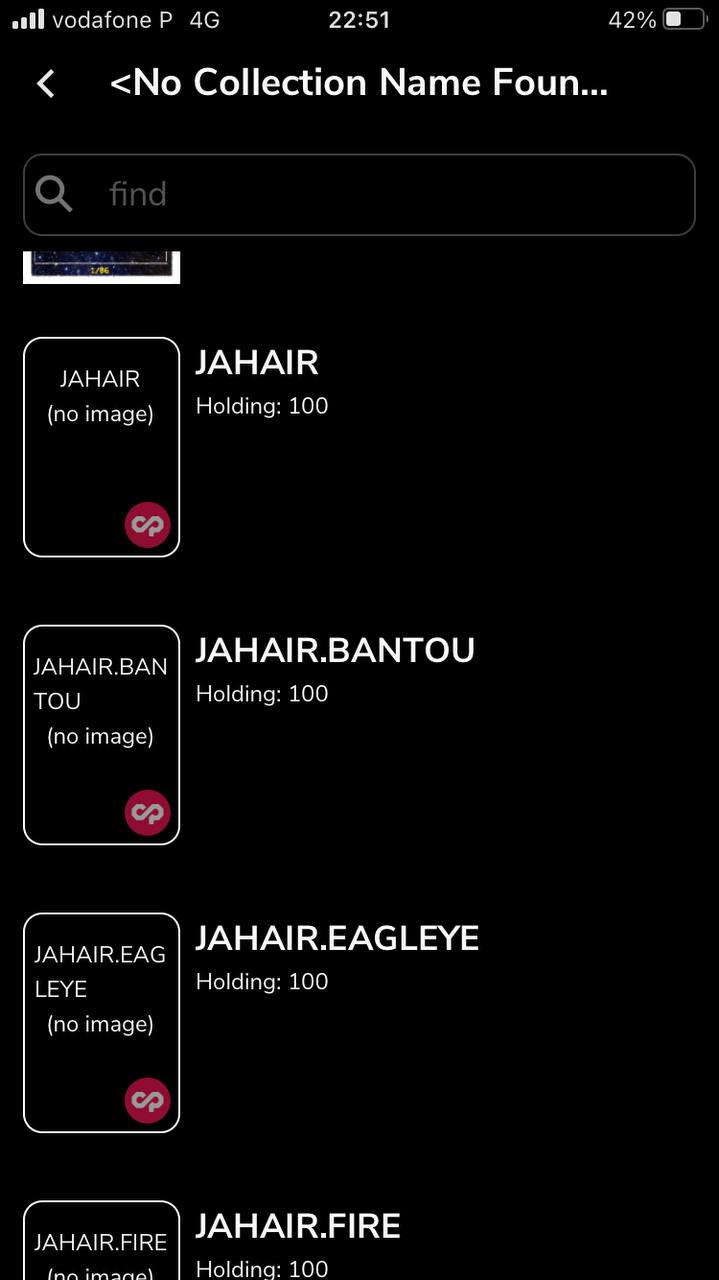Open the JAHAIR.FIRE asset card
719x1280 pixels.
[x=101, y=1240]
